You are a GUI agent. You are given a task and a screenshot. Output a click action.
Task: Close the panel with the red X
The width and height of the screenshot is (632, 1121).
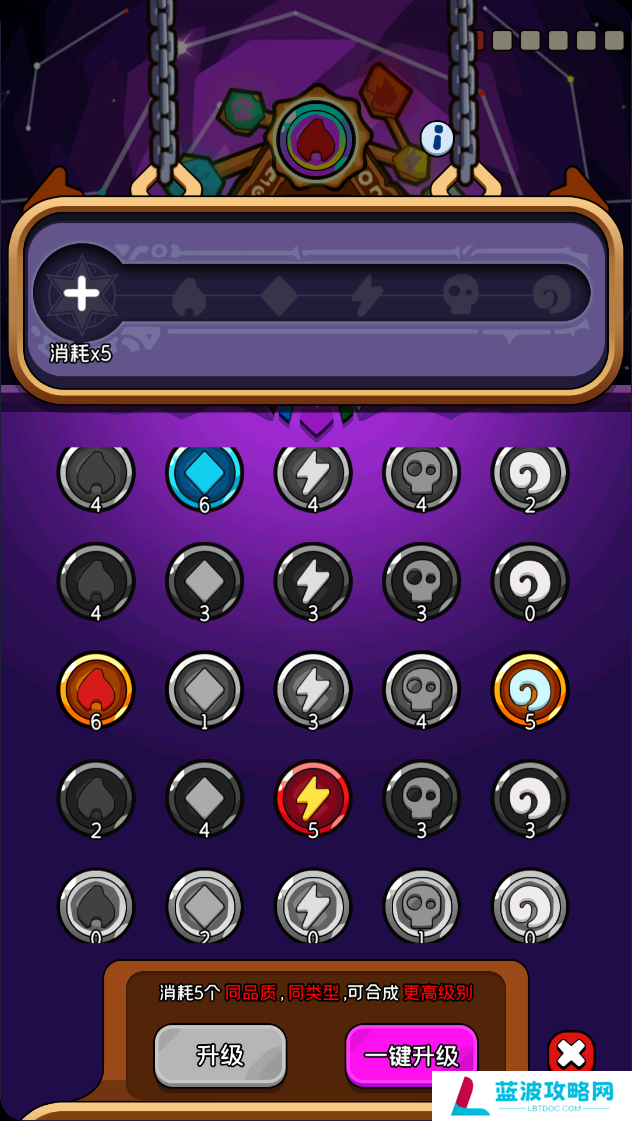(x=571, y=1053)
